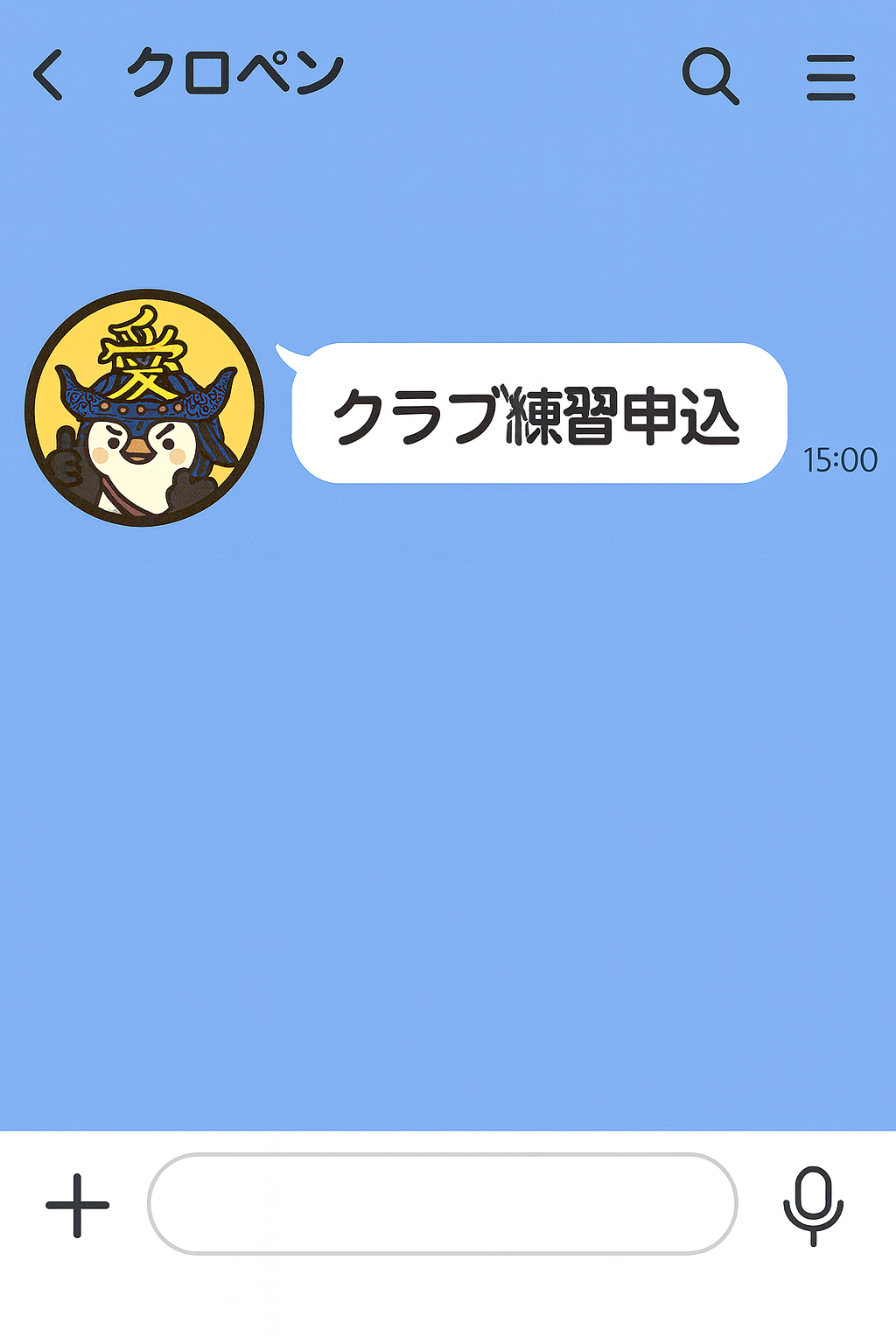Focus the message input field
Screen dimensions: 896x1344
442,1204
